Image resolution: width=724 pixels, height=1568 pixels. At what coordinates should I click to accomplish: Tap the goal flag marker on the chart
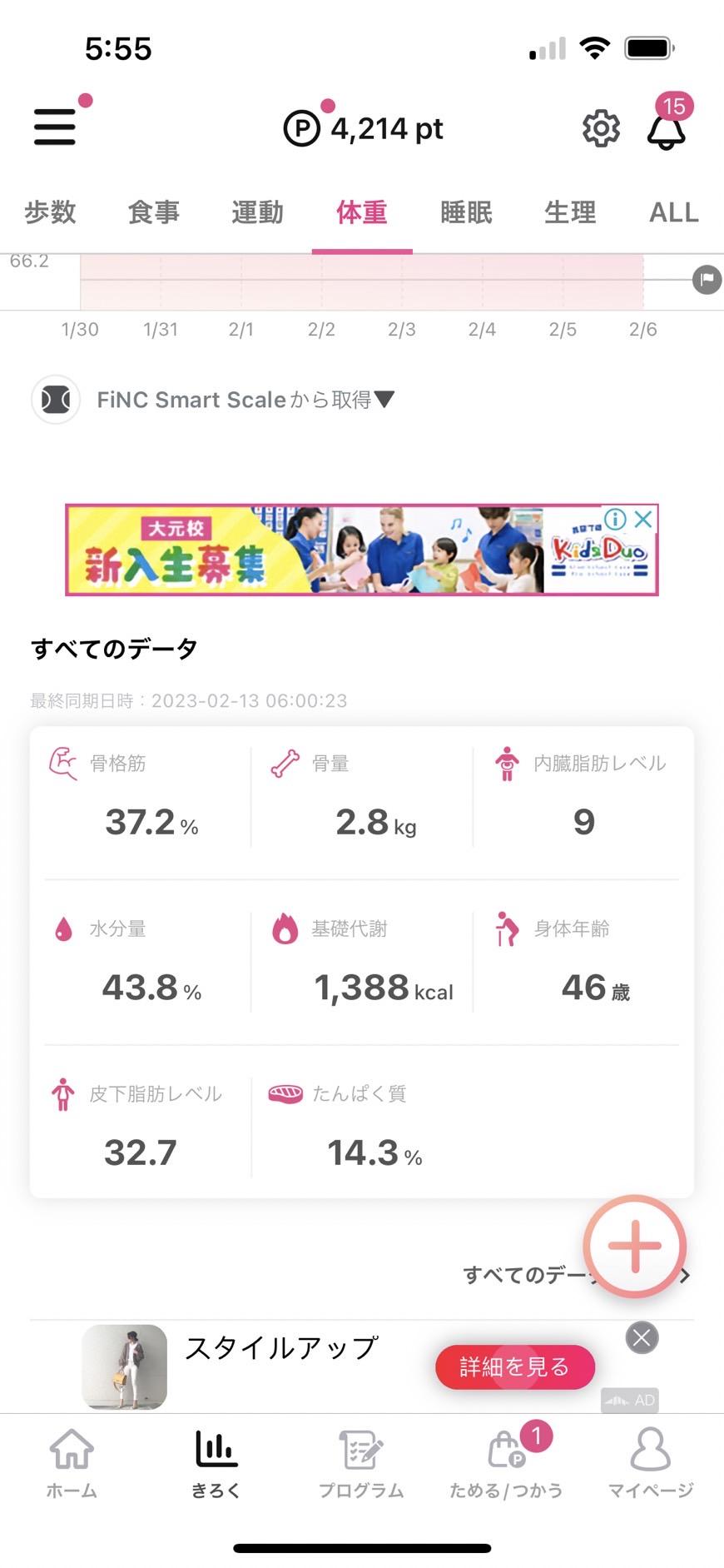[707, 280]
